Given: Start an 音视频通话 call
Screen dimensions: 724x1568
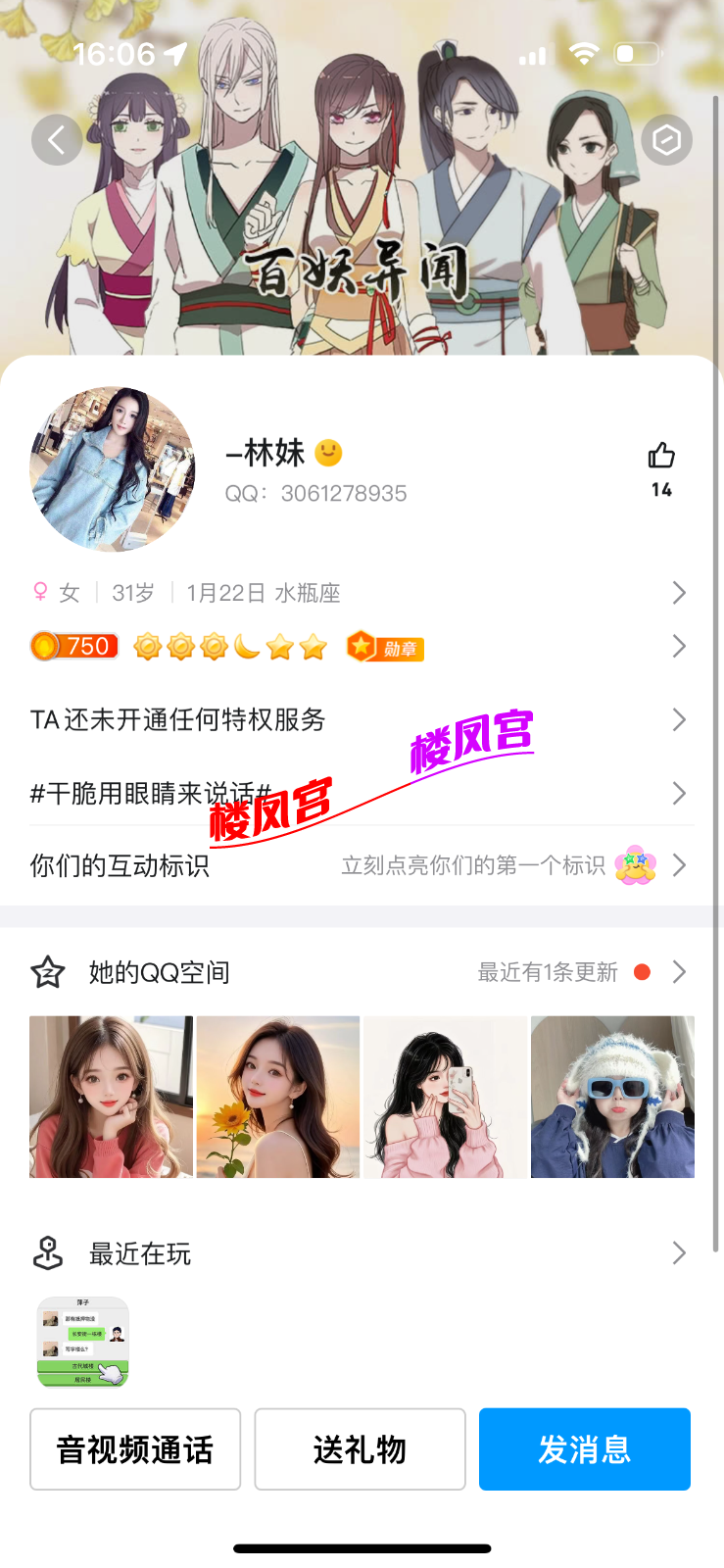Looking at the screenshot, I should pyautogui.click(x=135, y=1449).
